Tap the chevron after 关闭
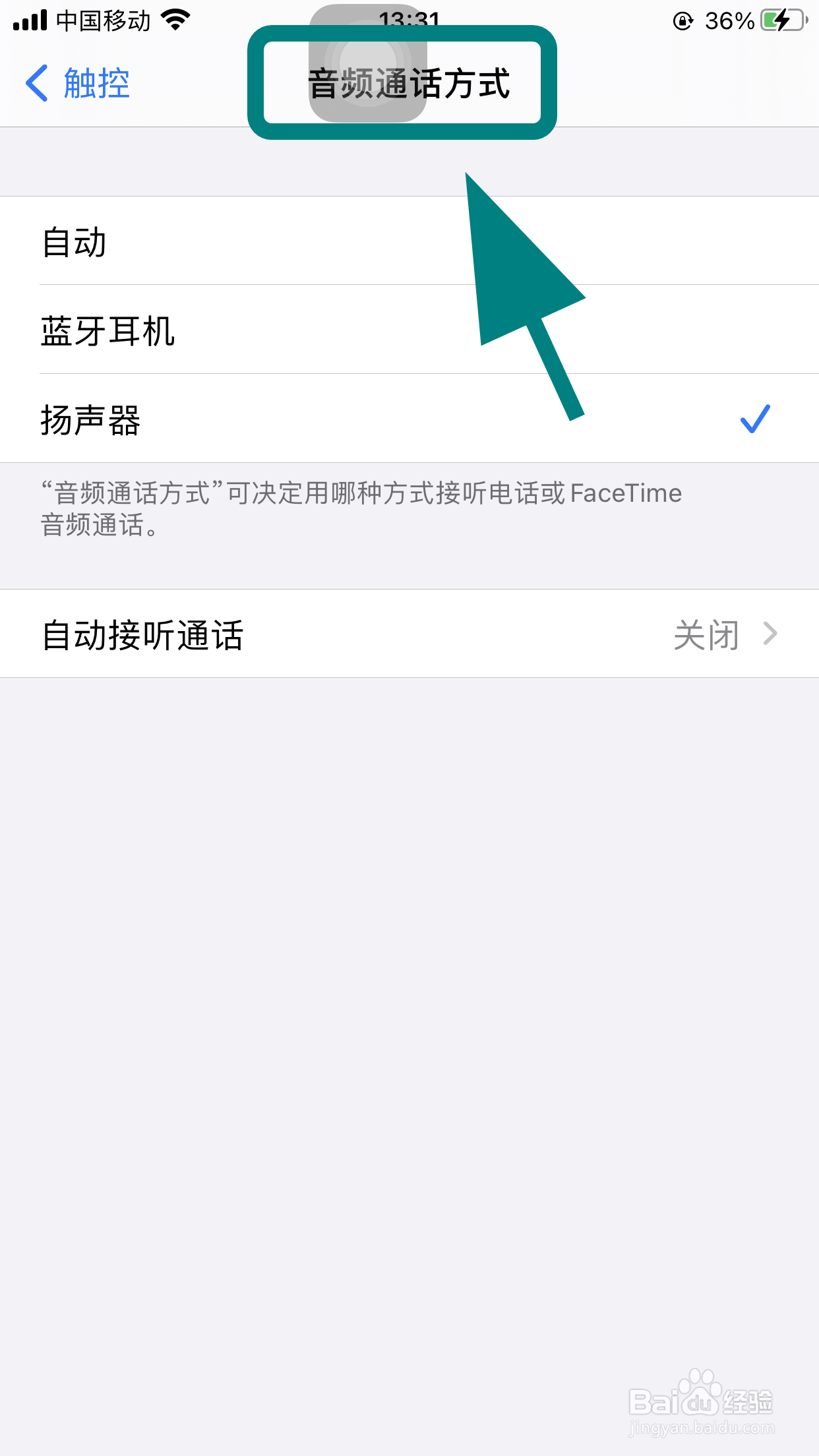 point(770,634)
